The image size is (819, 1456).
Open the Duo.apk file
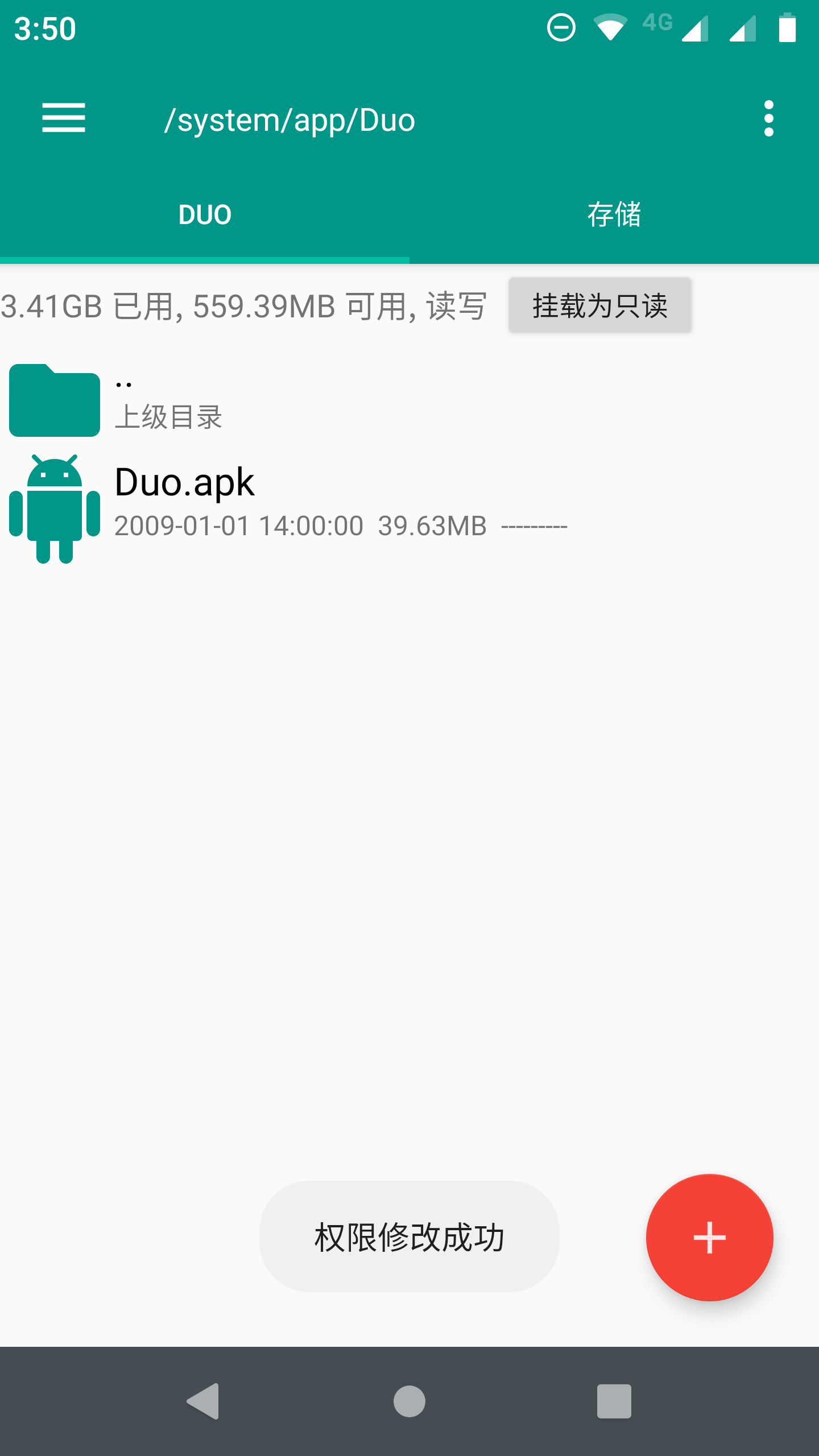click(409, 507)
